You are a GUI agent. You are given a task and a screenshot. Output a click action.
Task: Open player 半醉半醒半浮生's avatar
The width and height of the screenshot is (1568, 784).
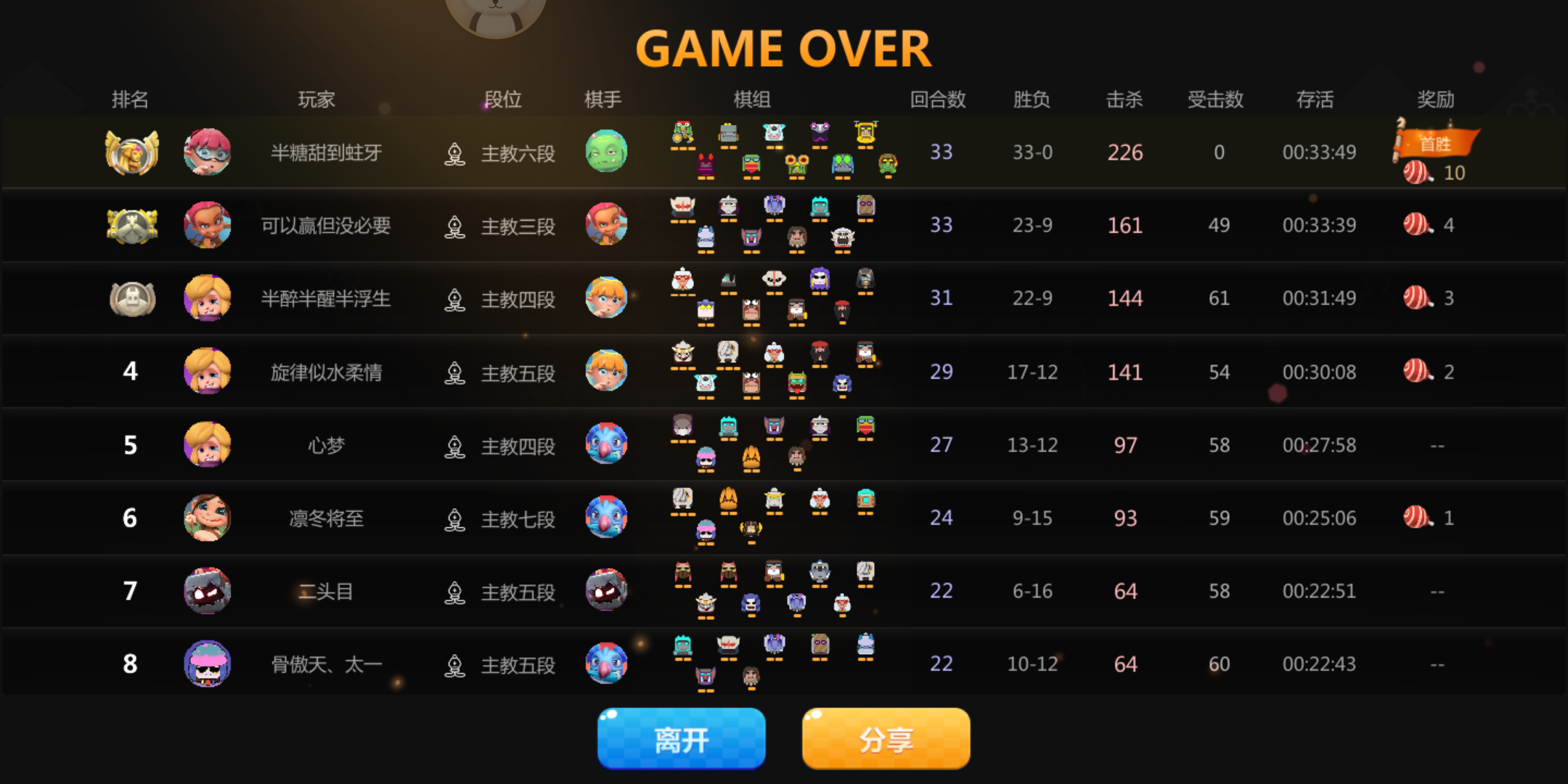click(x=208, y=298)
